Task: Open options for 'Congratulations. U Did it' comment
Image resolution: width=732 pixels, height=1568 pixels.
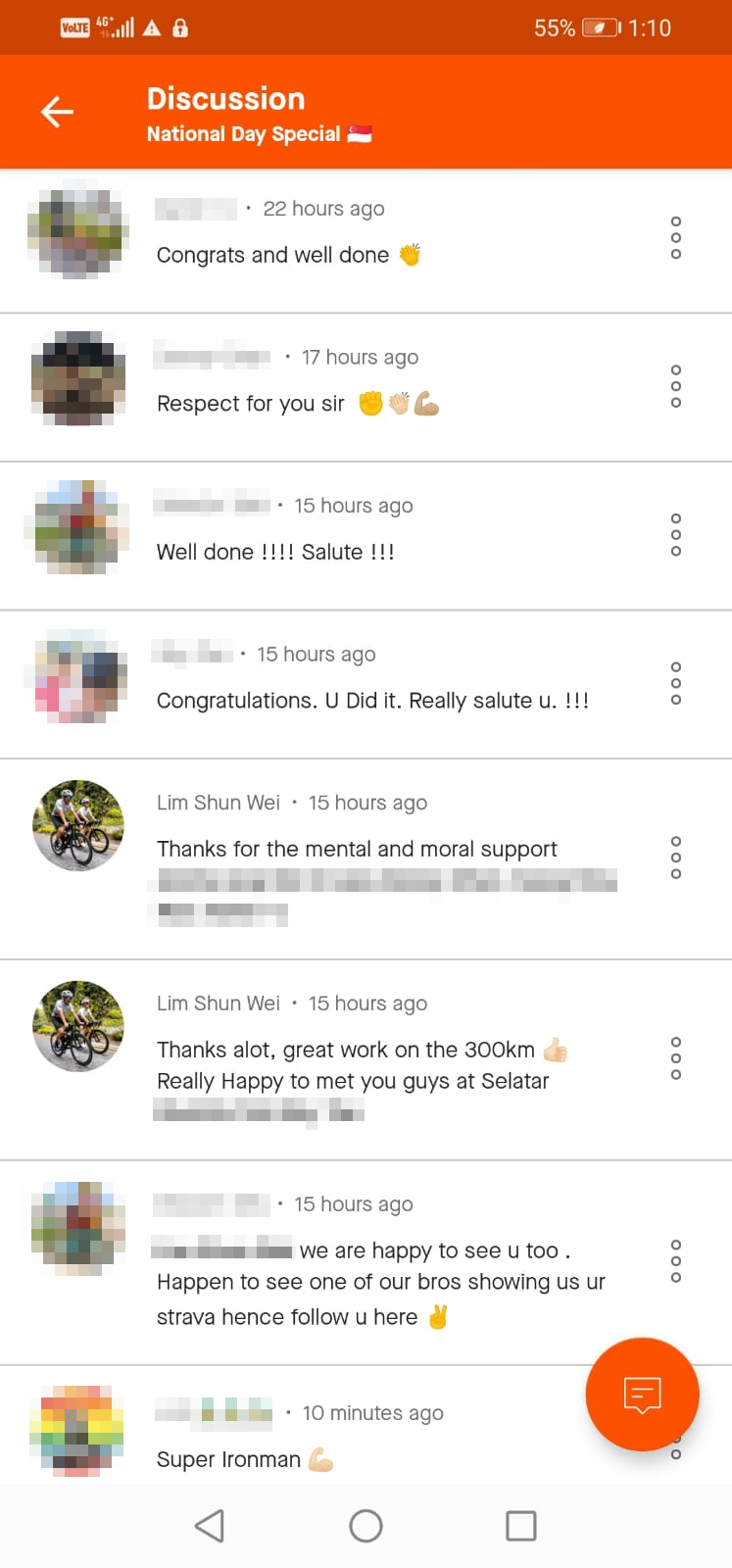Action: tap(675, 683)
